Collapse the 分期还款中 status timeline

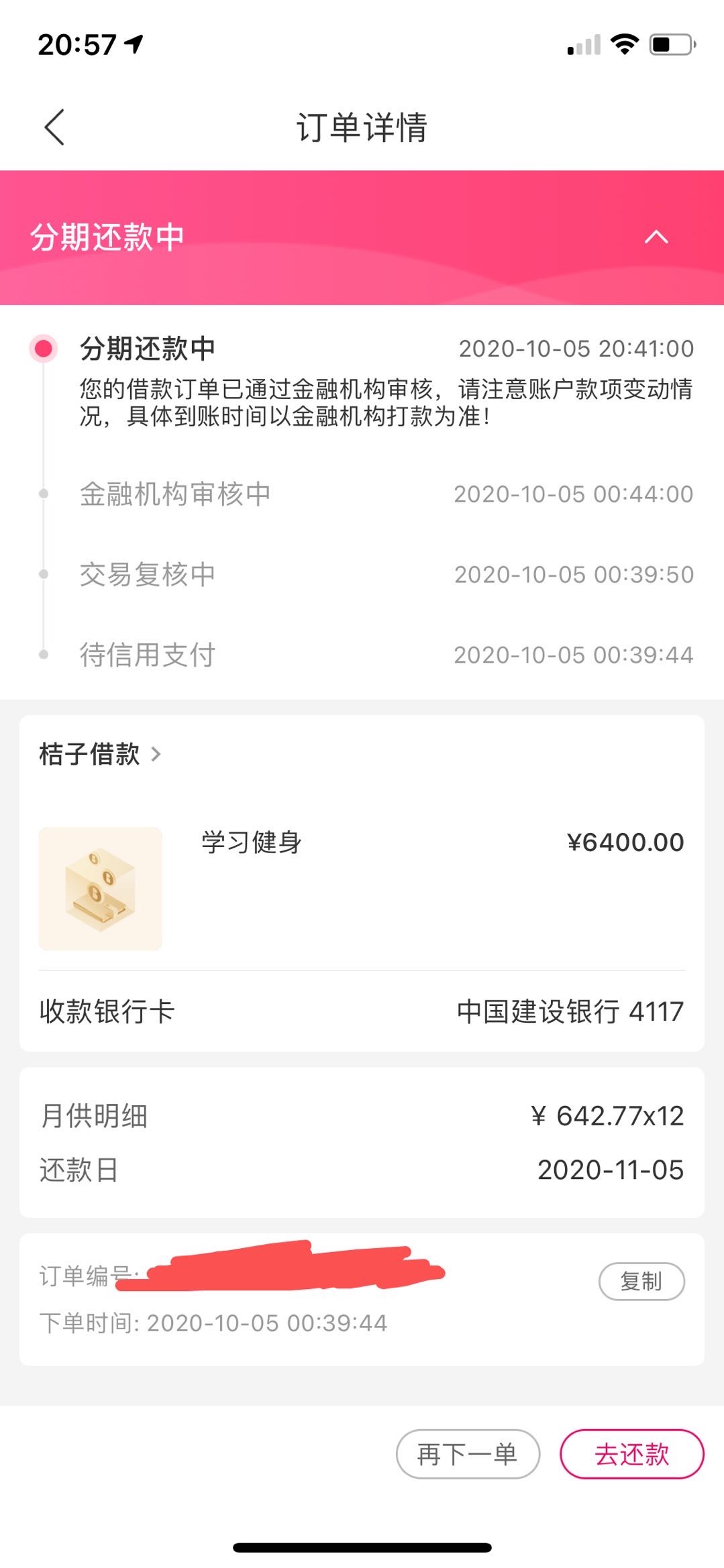(656, 237)
